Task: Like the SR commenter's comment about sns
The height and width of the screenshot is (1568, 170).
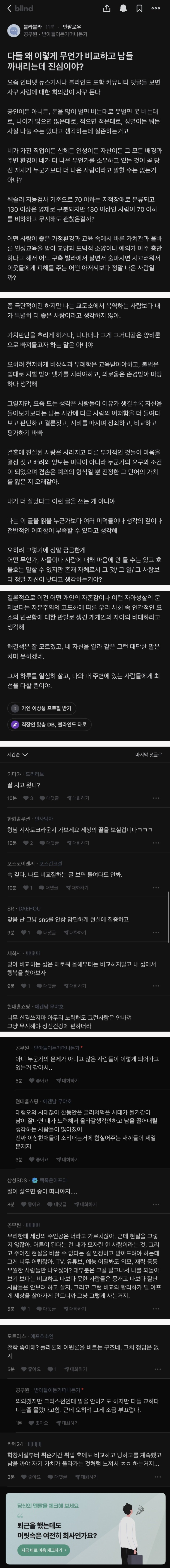Action: 25,933
